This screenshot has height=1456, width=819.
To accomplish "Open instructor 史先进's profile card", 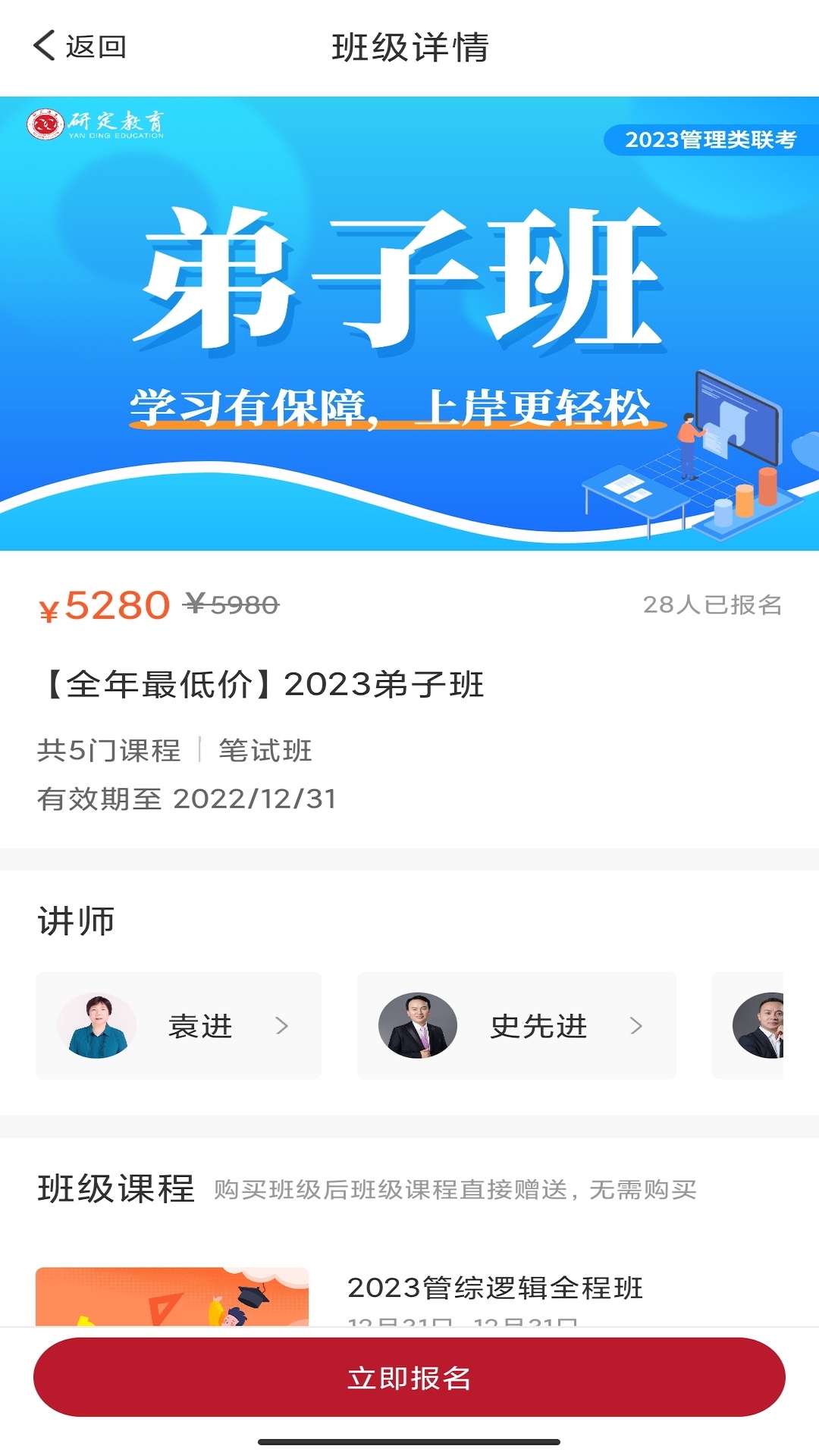I will 516,1025.
